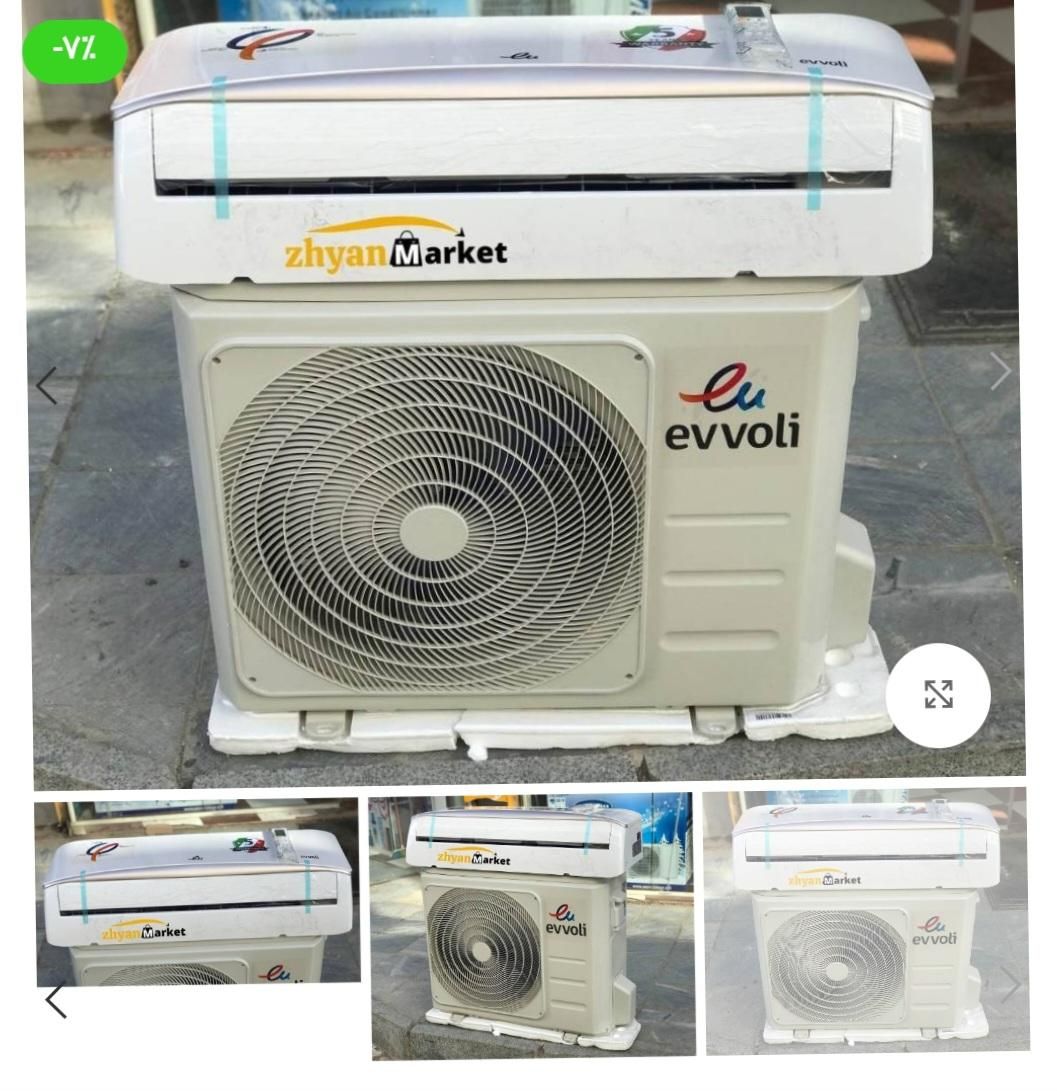This screenshot has width=1057, height=1091.
Task: Advance the gallery with the next-image arrow
Action: click(999, 370)
